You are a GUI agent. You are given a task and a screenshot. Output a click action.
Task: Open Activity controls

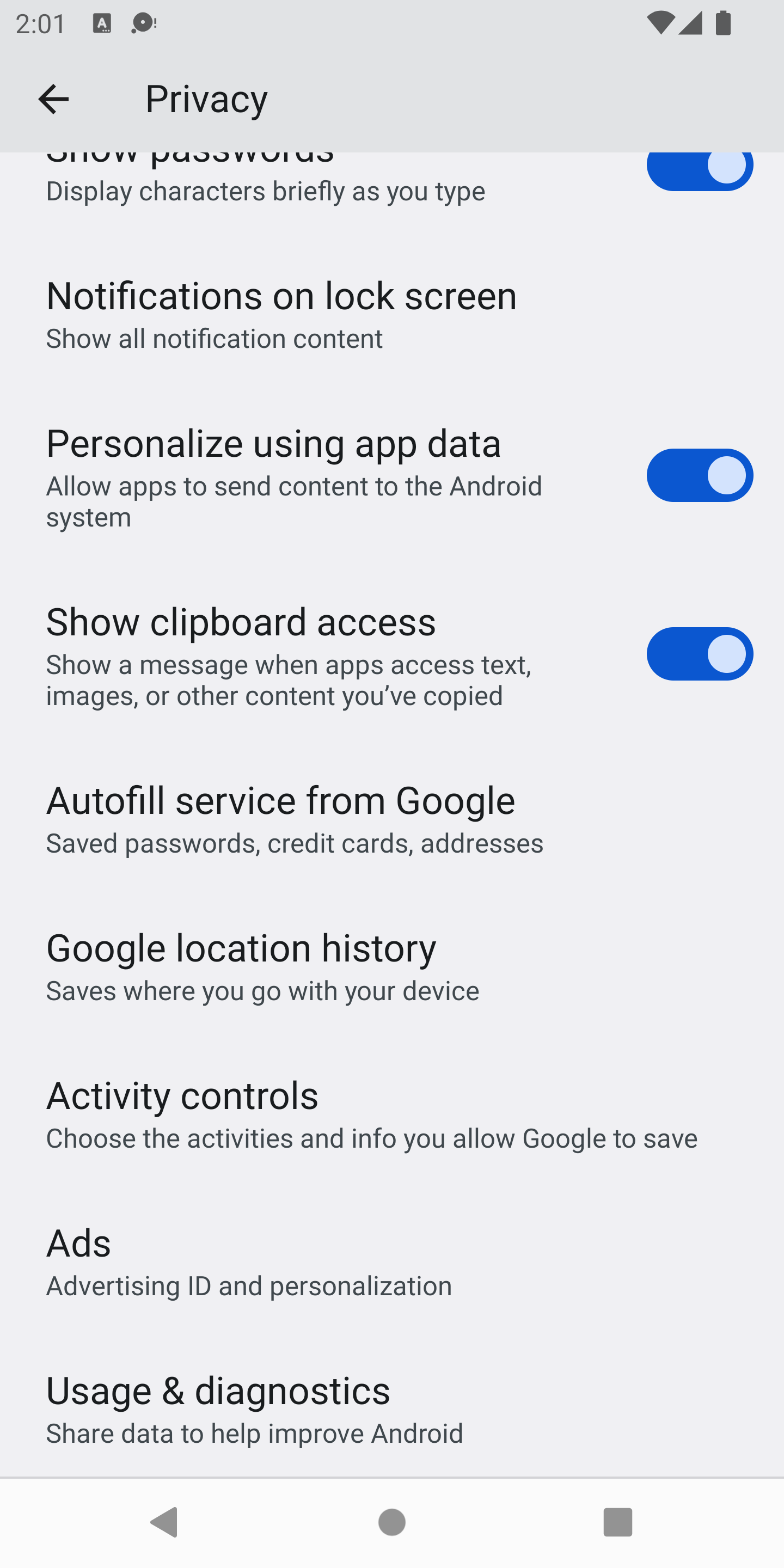(x=371, y=1113)
